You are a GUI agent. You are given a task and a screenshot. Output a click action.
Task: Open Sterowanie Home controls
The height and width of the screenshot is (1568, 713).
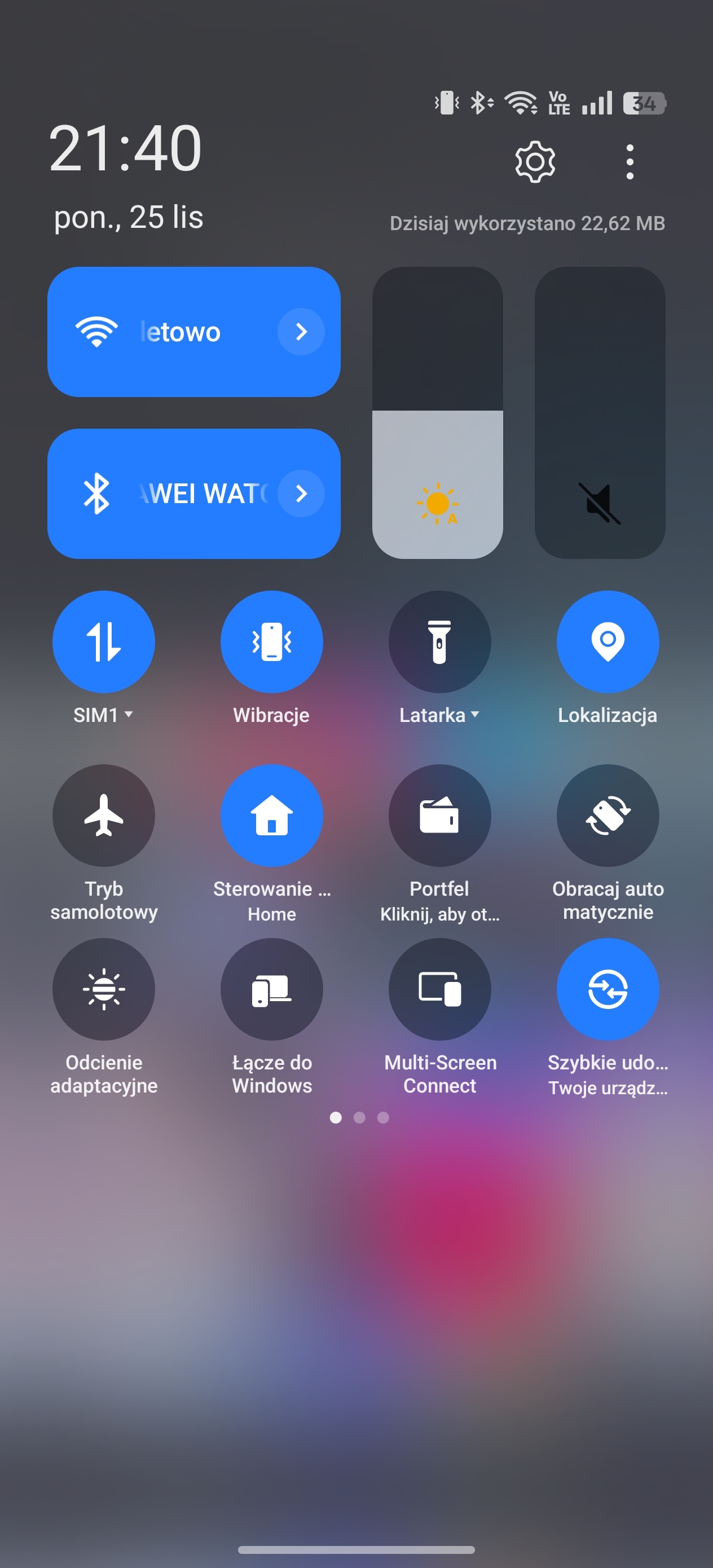tap(271, 816)
